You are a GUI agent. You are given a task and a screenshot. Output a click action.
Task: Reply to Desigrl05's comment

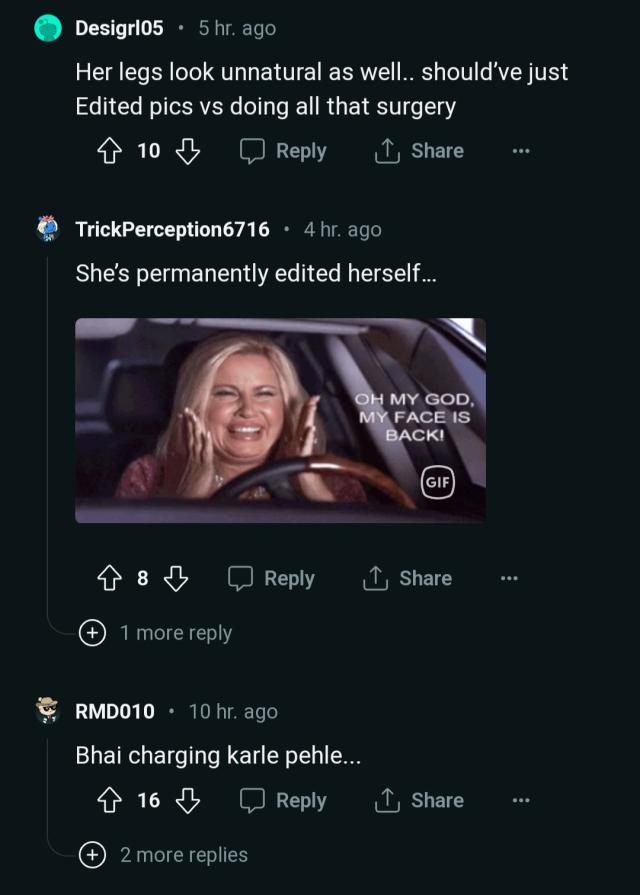284,151
